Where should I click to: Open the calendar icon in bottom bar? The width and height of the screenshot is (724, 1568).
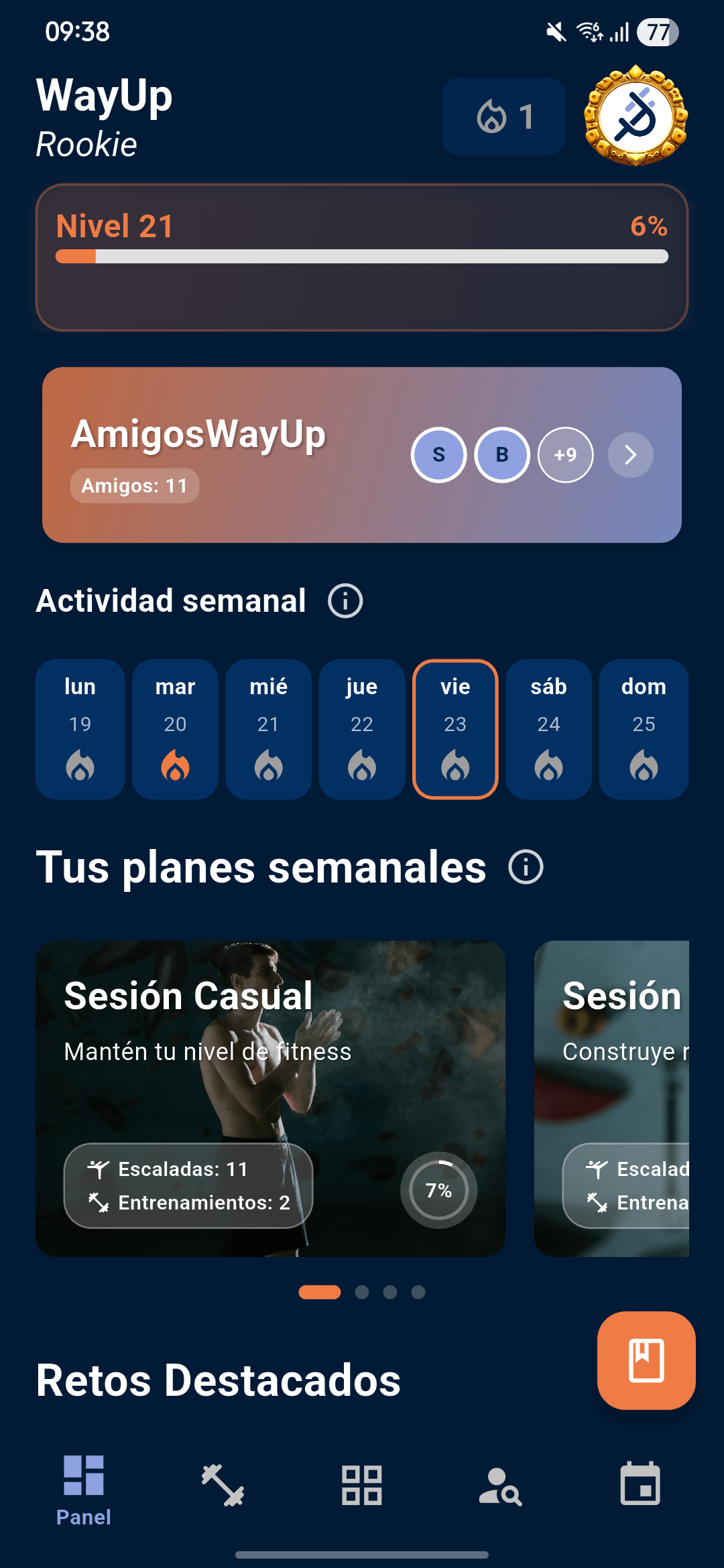pos(641,1484)
